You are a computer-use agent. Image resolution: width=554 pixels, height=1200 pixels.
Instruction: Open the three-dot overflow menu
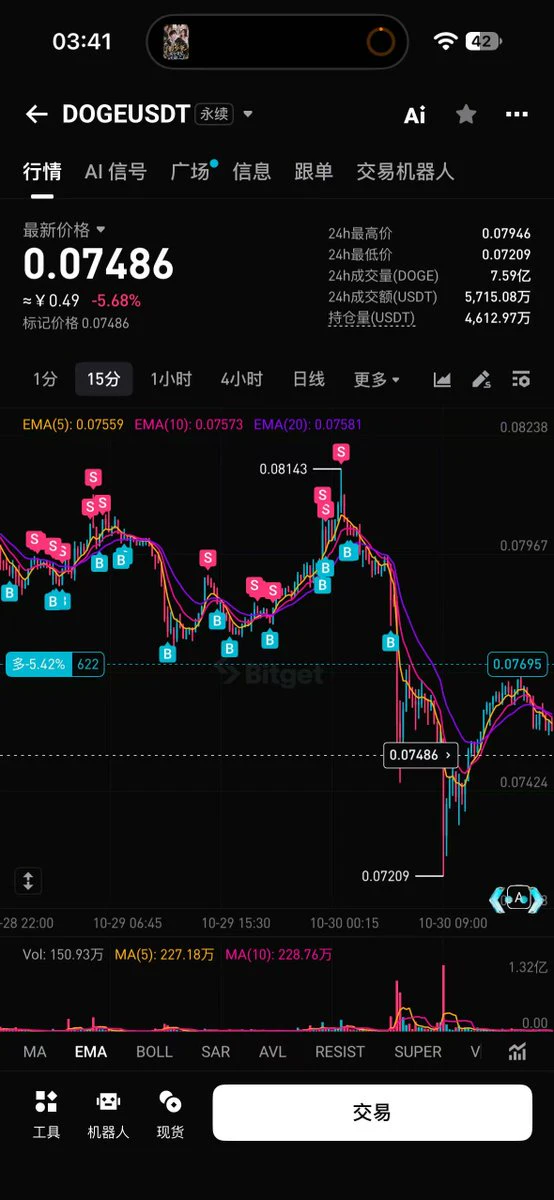pyautogui.click(x=516, y=114)
